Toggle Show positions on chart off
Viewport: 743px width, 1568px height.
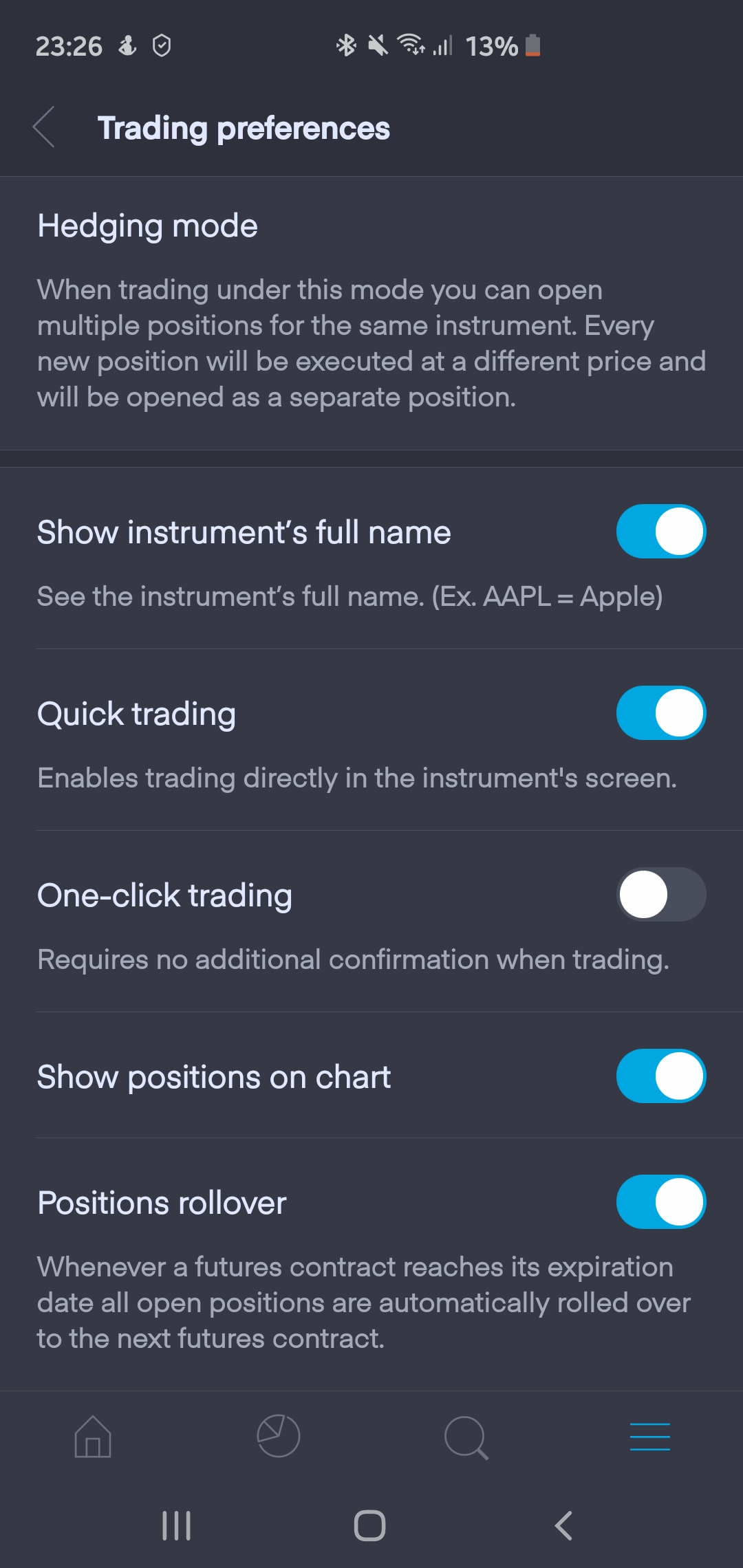660,1076
